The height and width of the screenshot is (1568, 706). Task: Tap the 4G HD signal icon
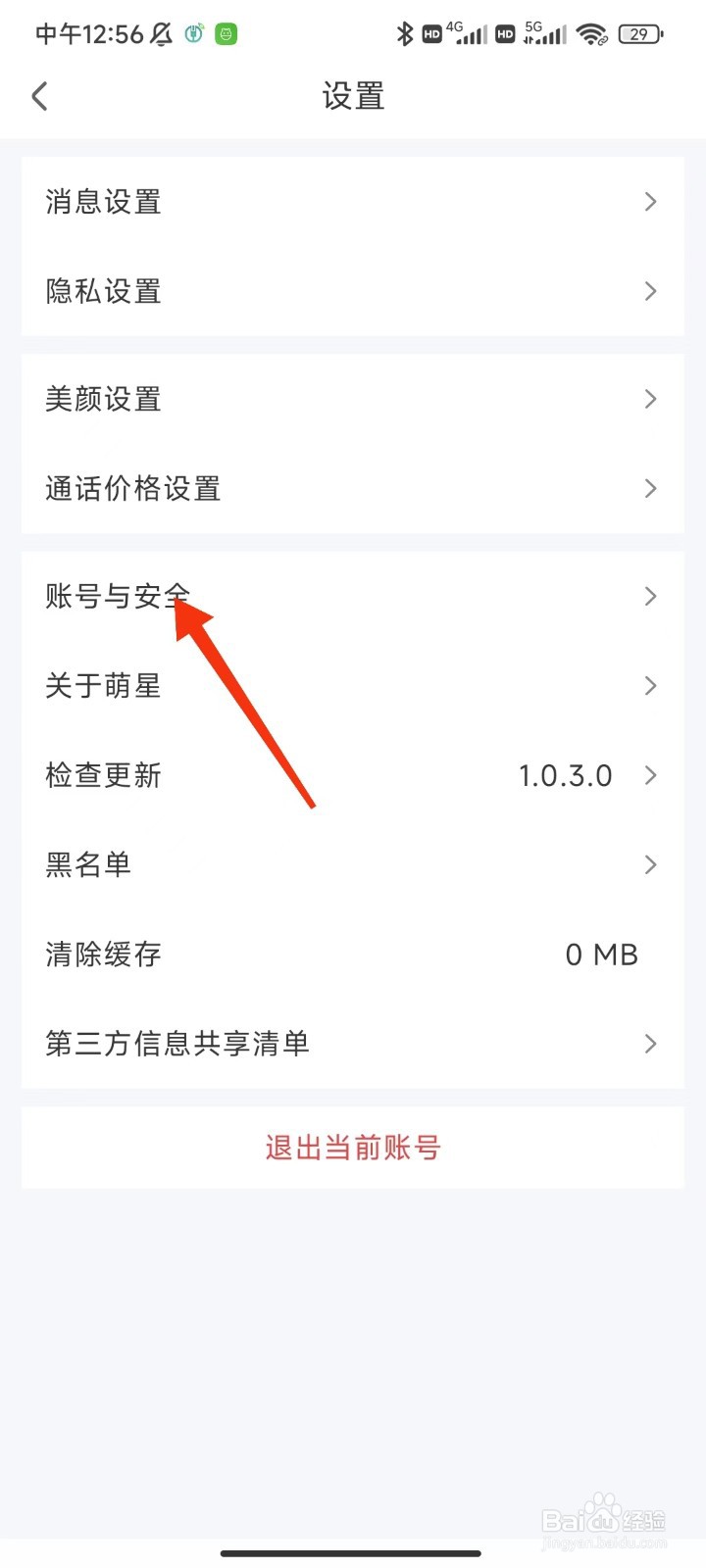point(463,33)
